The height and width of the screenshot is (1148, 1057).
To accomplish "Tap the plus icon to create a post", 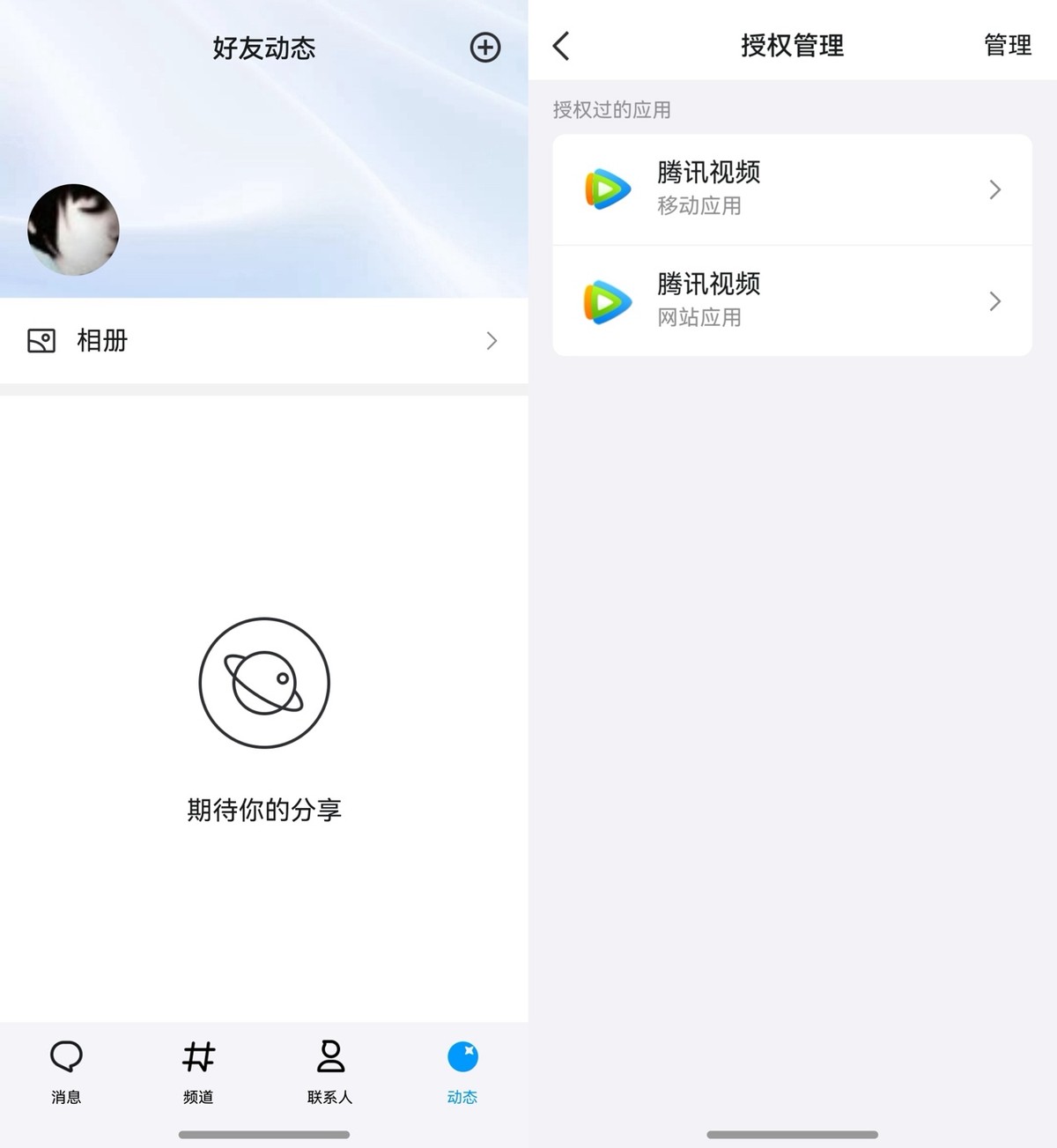I will coord(484,48).
